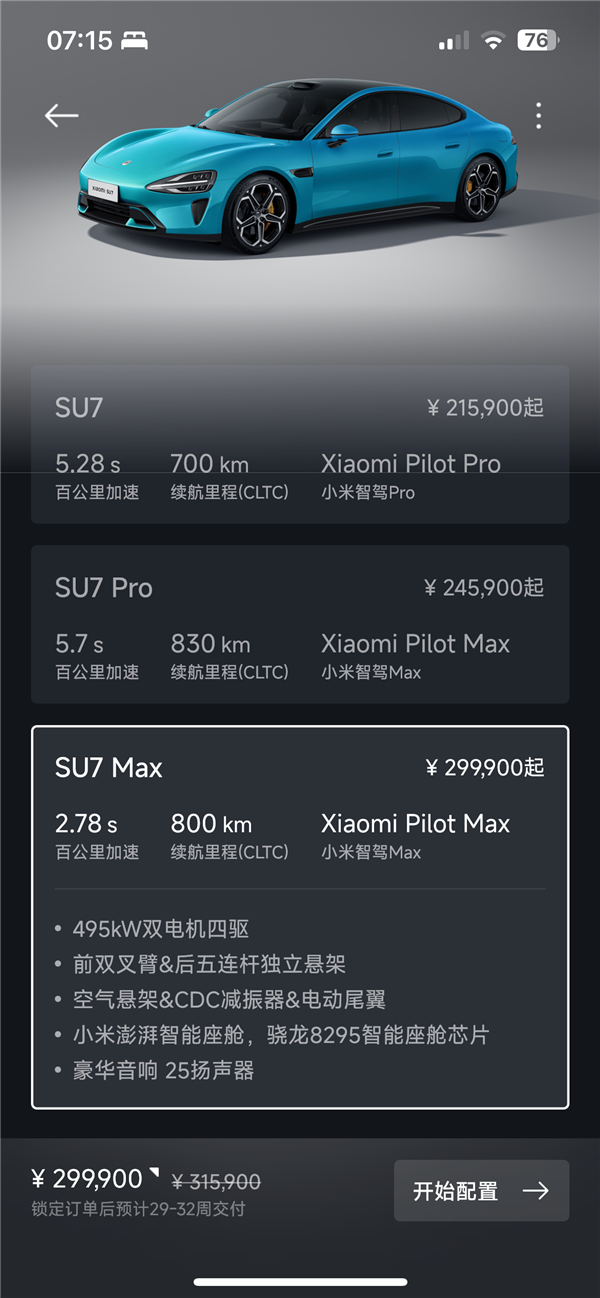This screenshot has height=1298, width=600.
Task: Select the SU7 Max model card
Action: pyautogui.click(x=300, y=916)
